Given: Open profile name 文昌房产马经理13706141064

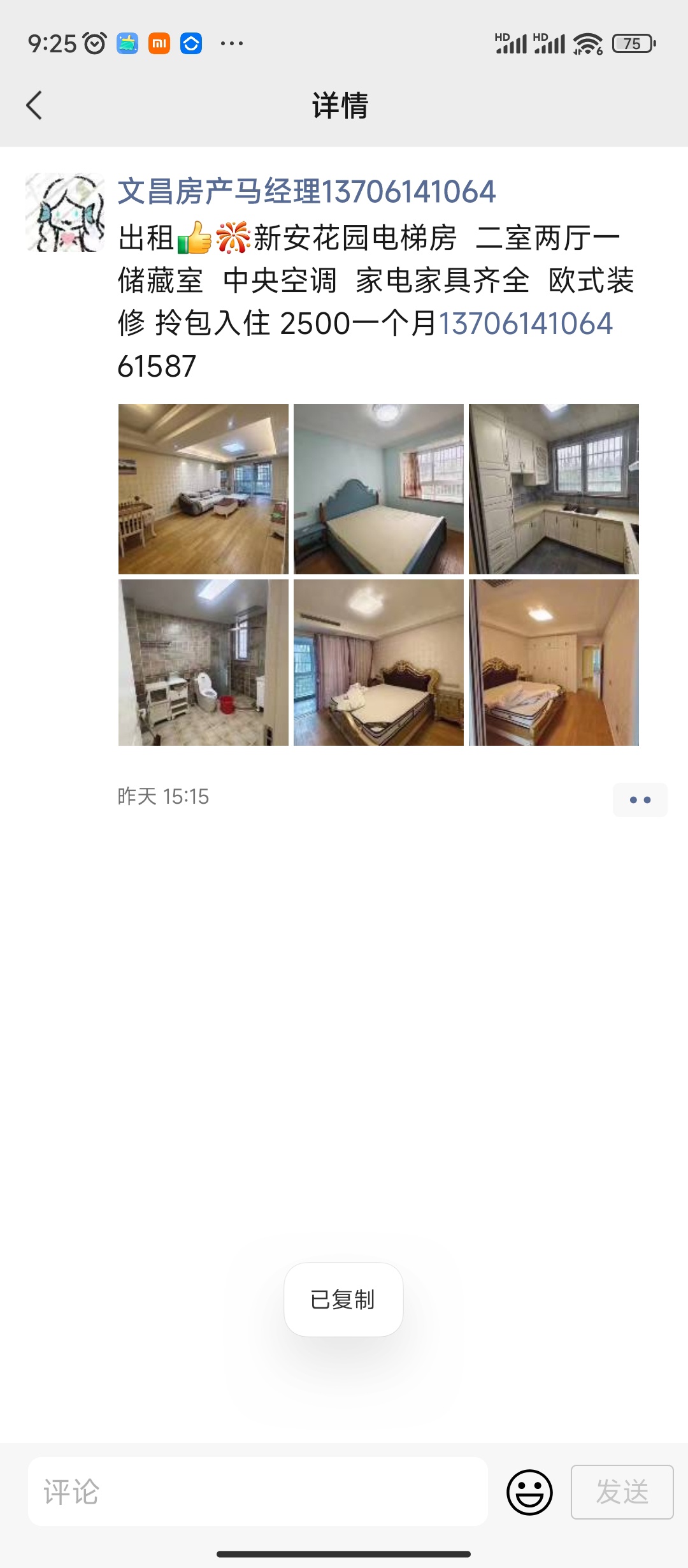Looking at the screenshot, I should (306, 192).
